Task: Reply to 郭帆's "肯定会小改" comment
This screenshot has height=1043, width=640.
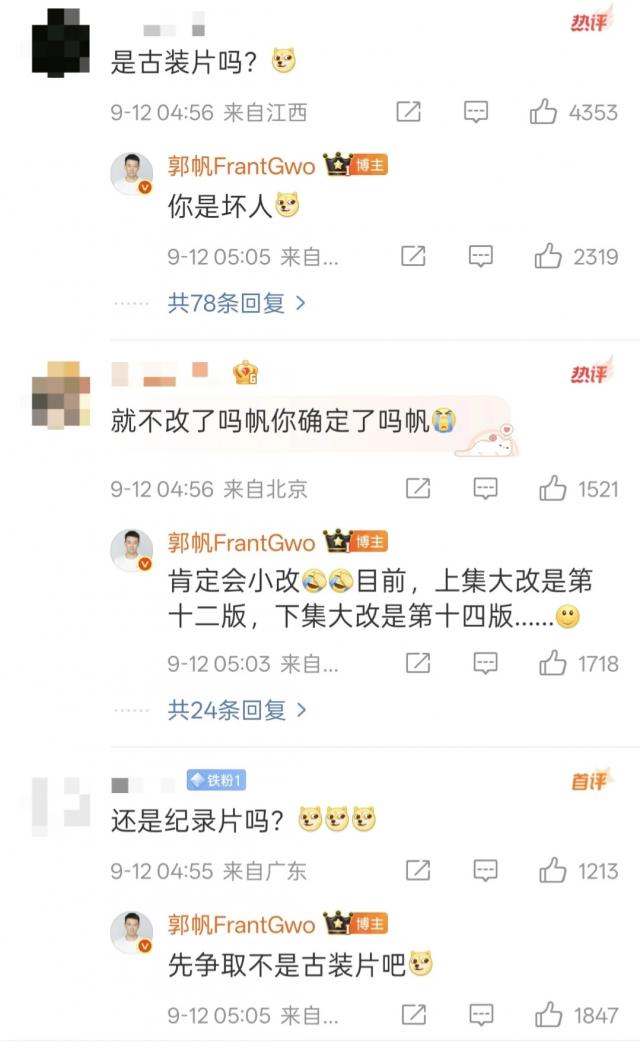Action: click(x=485, y=663)
